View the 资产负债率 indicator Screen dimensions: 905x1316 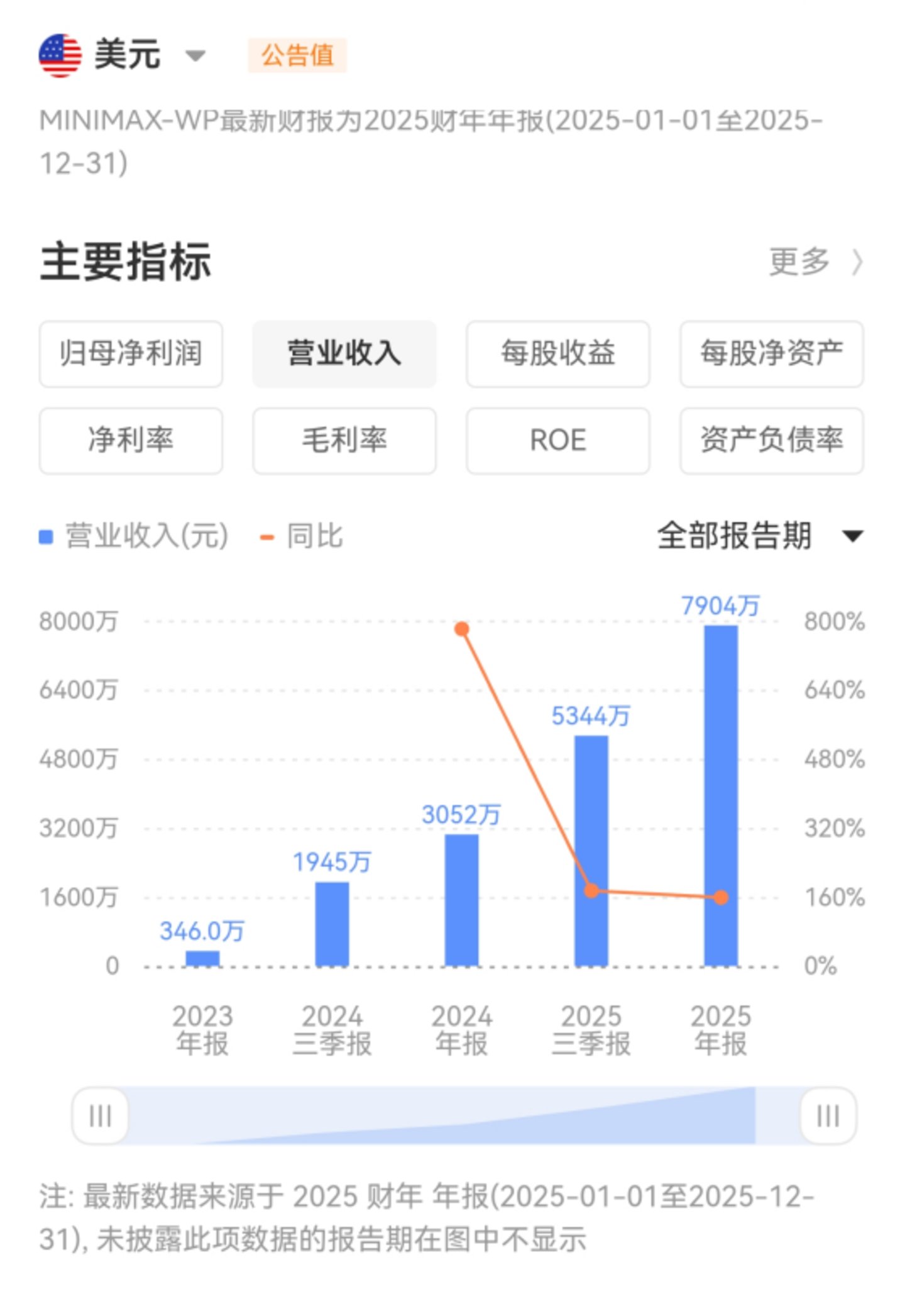[772, 441]
